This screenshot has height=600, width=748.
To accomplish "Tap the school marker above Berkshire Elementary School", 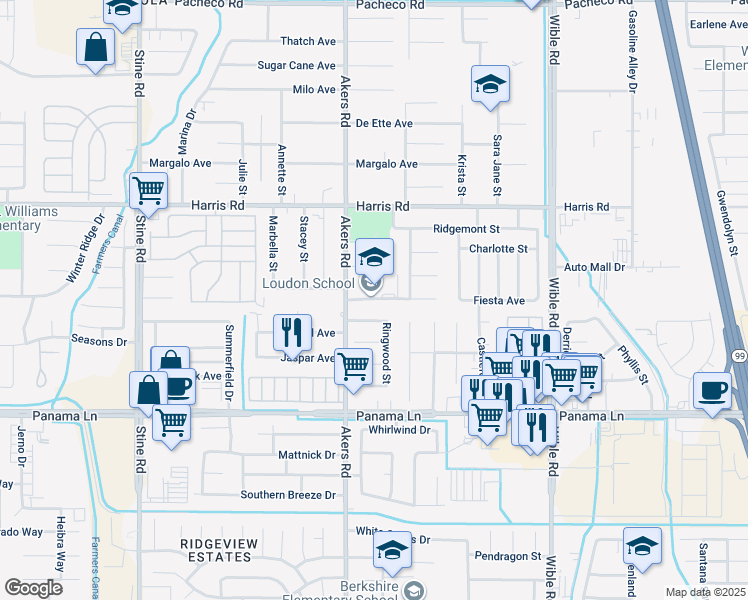I will point(393,549).
